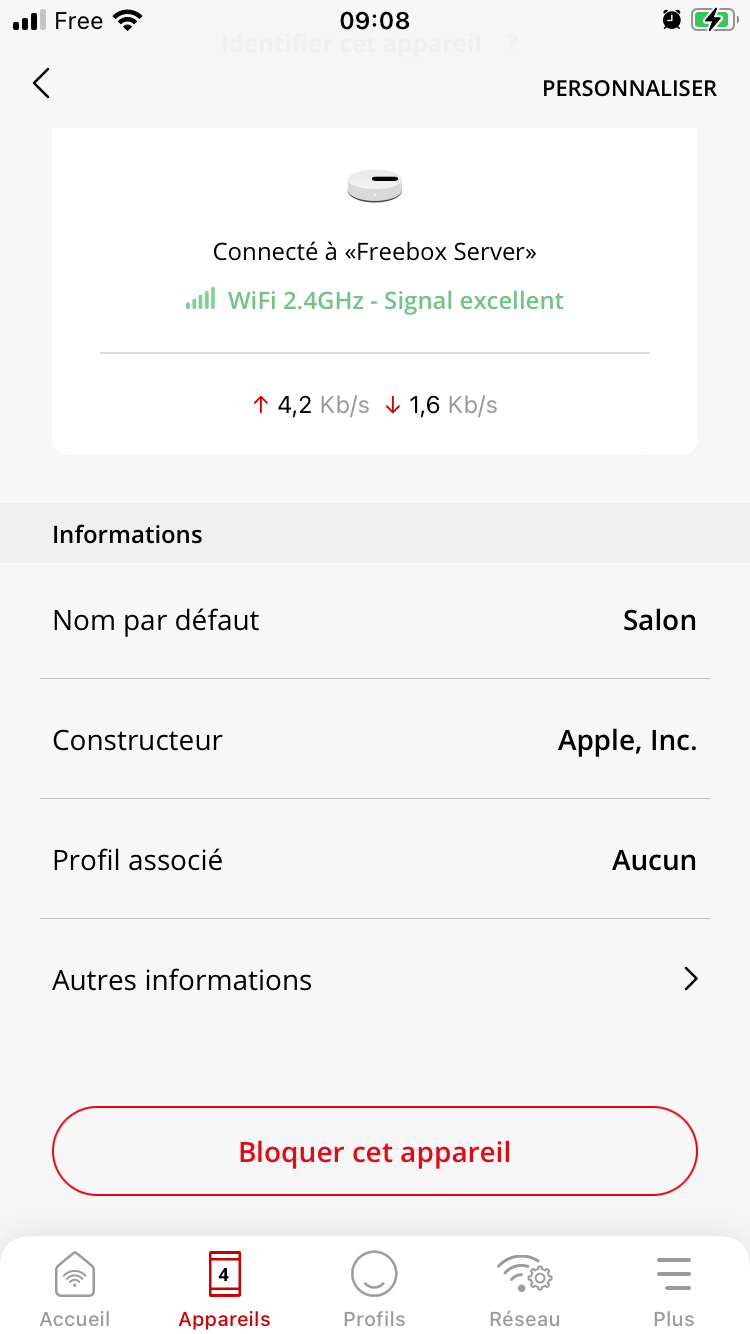Block this device with Bloquer cet appareil
This screenshot has width=750, height=1334.
[375, 1151]
